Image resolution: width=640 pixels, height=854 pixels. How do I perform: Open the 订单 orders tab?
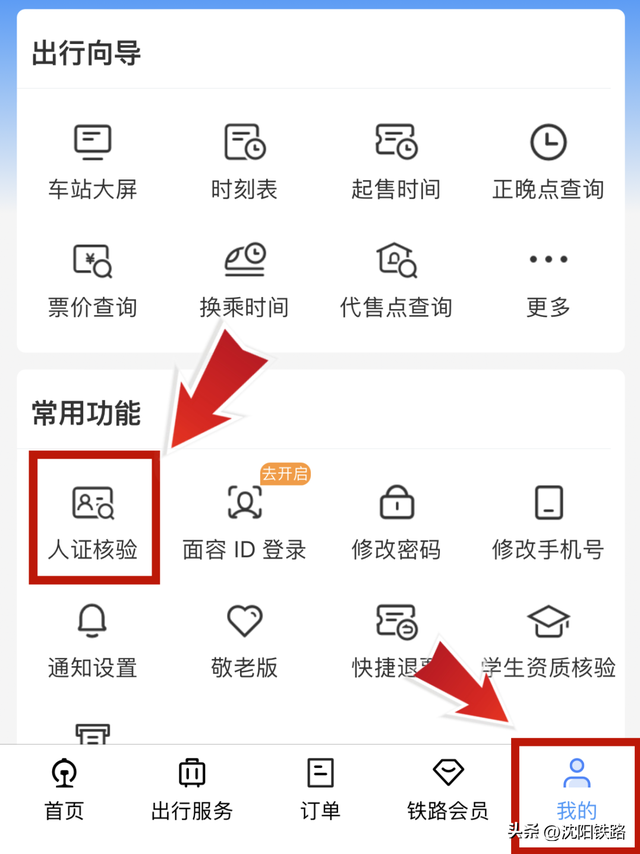[x=320, y=790]
